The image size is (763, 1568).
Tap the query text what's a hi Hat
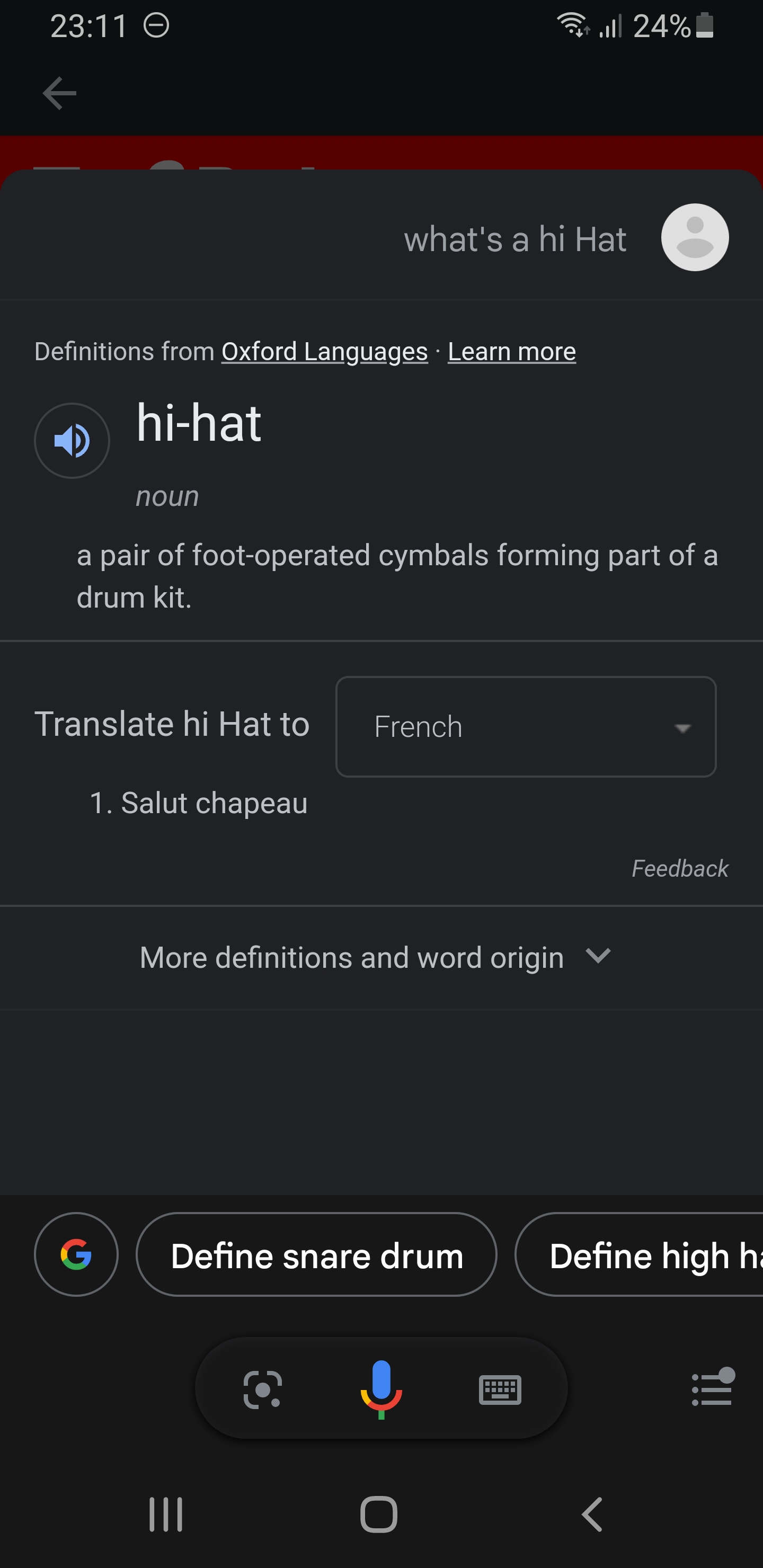tap(515, 238)
